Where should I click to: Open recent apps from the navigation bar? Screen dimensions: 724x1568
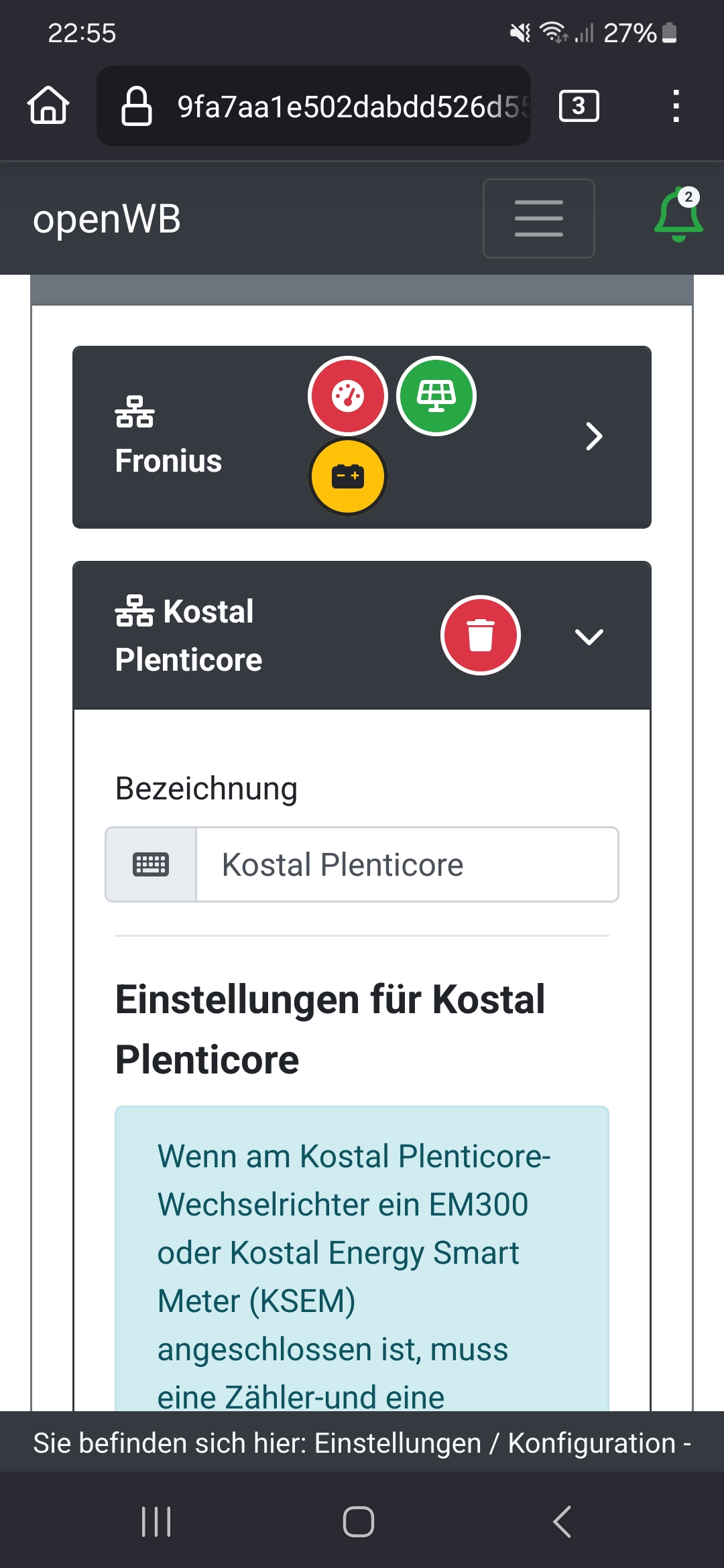click(156, 1521)
